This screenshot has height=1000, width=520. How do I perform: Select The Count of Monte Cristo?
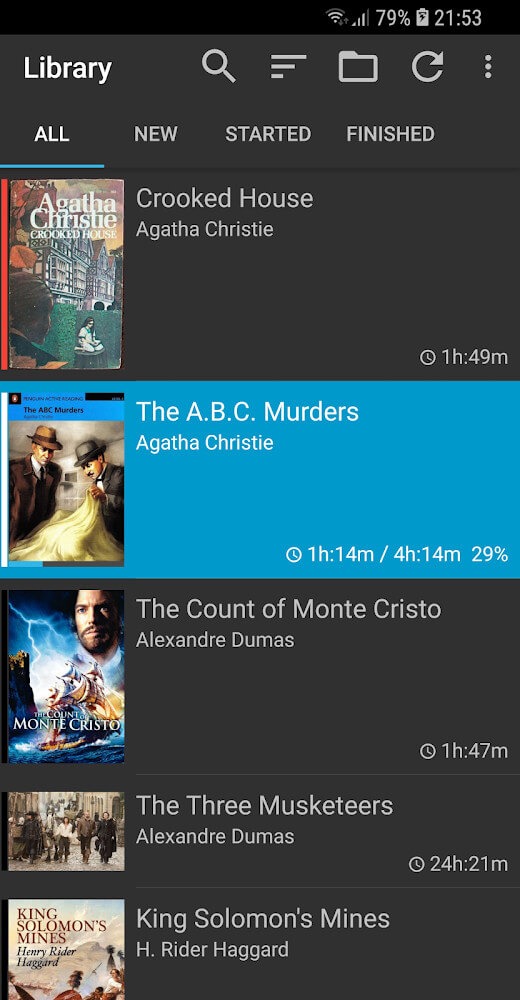coord(260,676)
